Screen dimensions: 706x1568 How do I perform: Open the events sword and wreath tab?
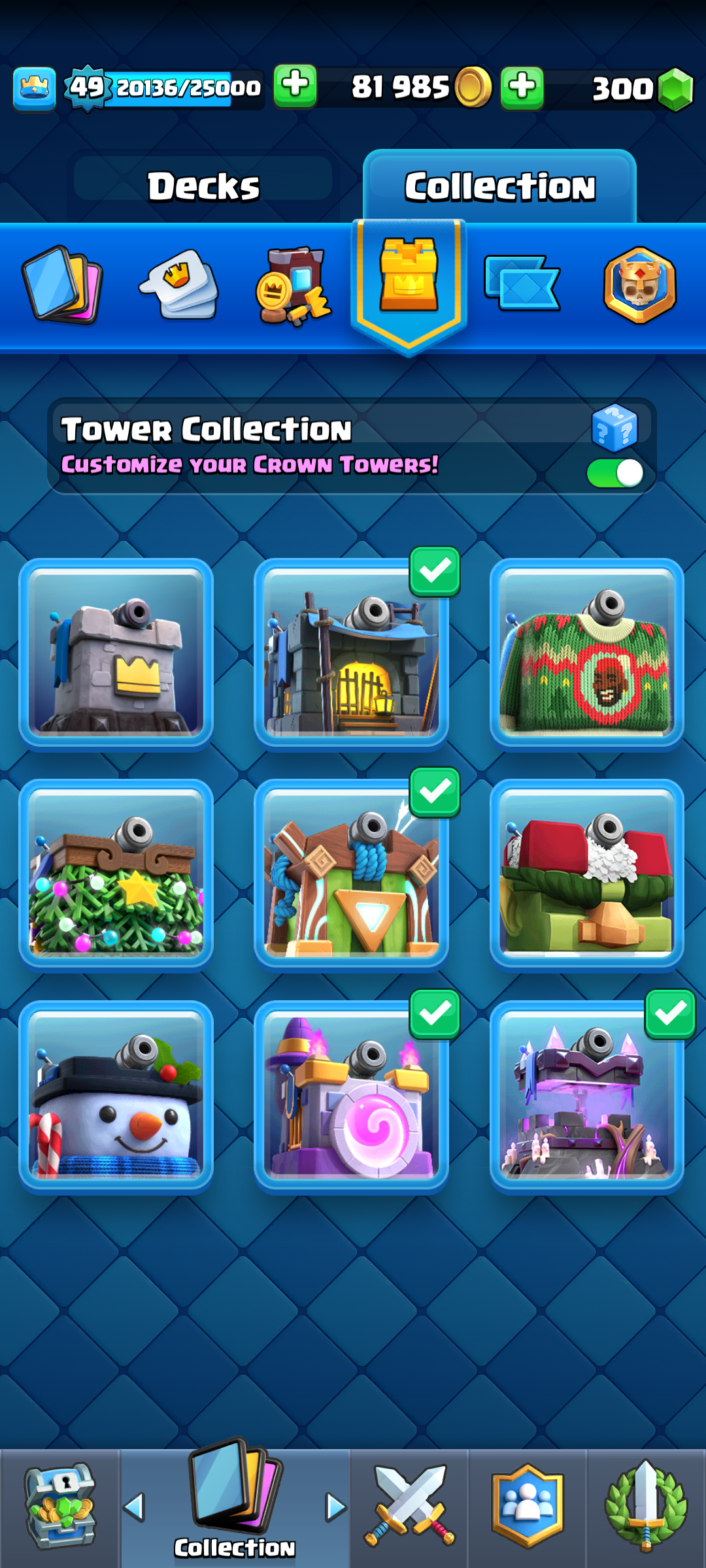pyautogui.click(x=646, y=1506)
